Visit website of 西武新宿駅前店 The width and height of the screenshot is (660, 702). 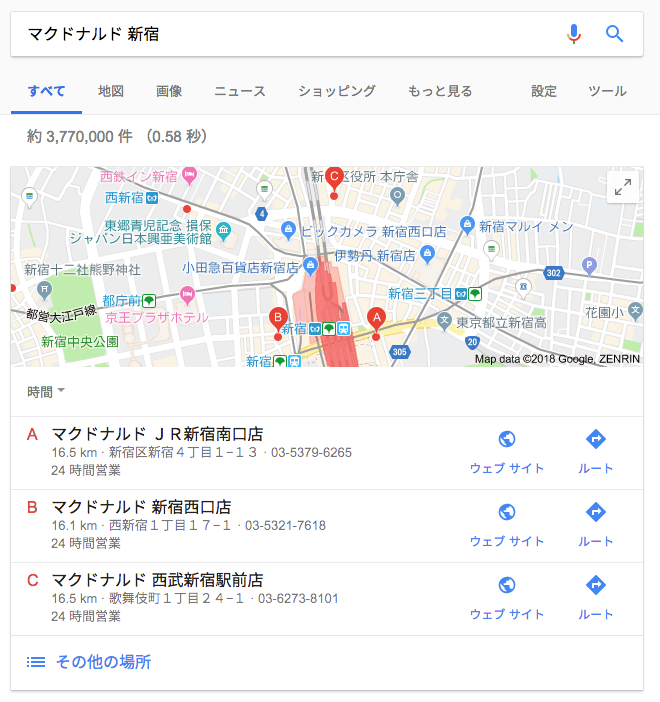[507, 597]
